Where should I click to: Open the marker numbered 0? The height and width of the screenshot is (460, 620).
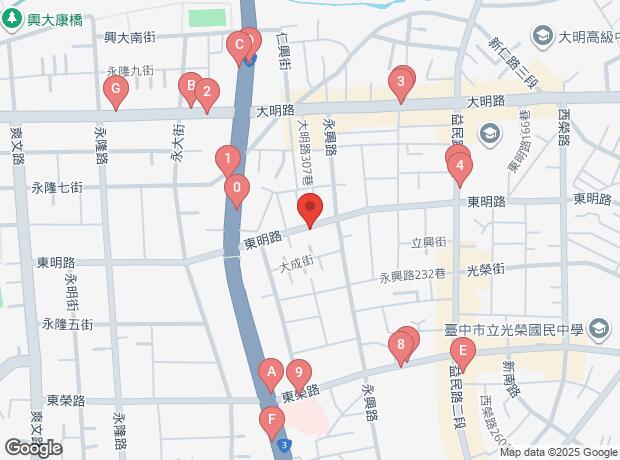point(236,188)
